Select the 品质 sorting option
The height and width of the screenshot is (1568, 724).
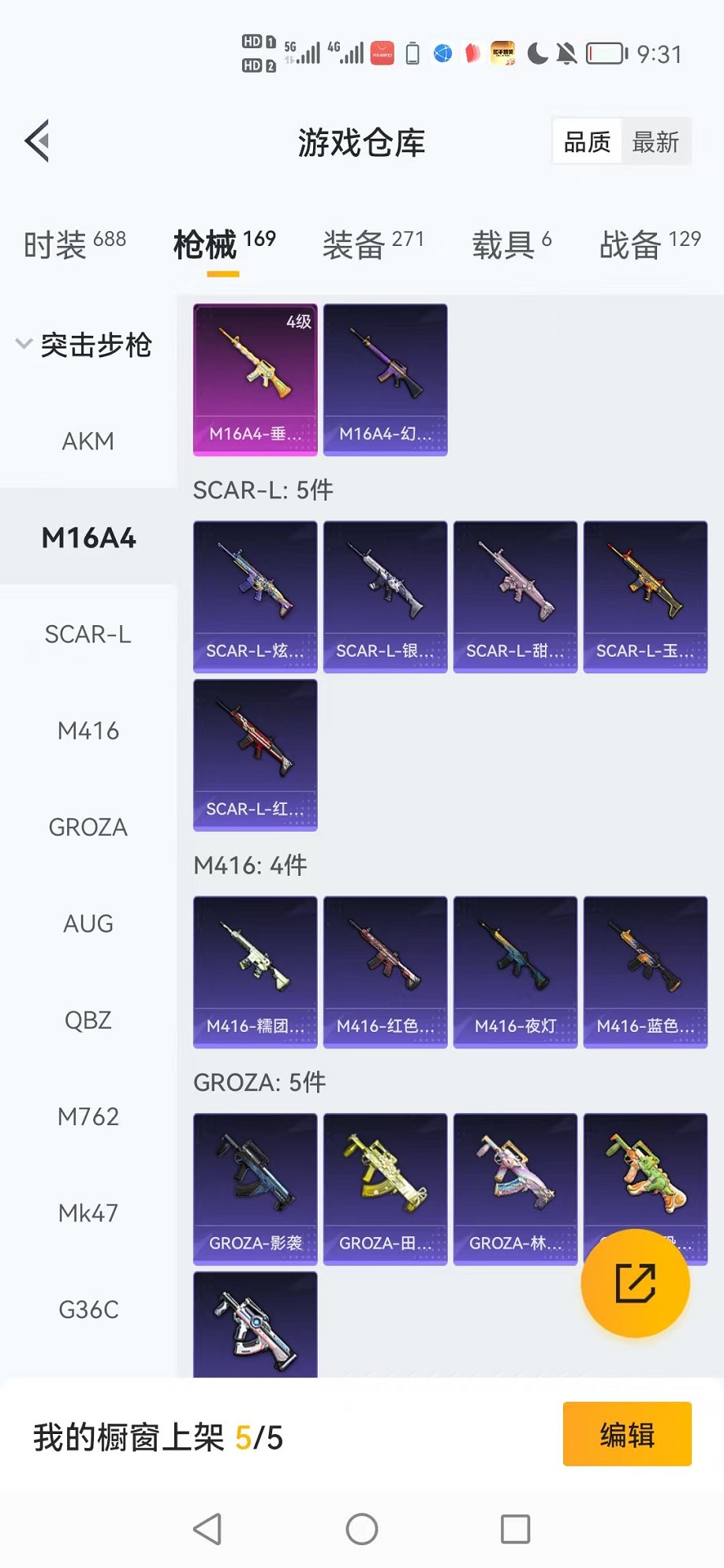click(x=587, y=142)
